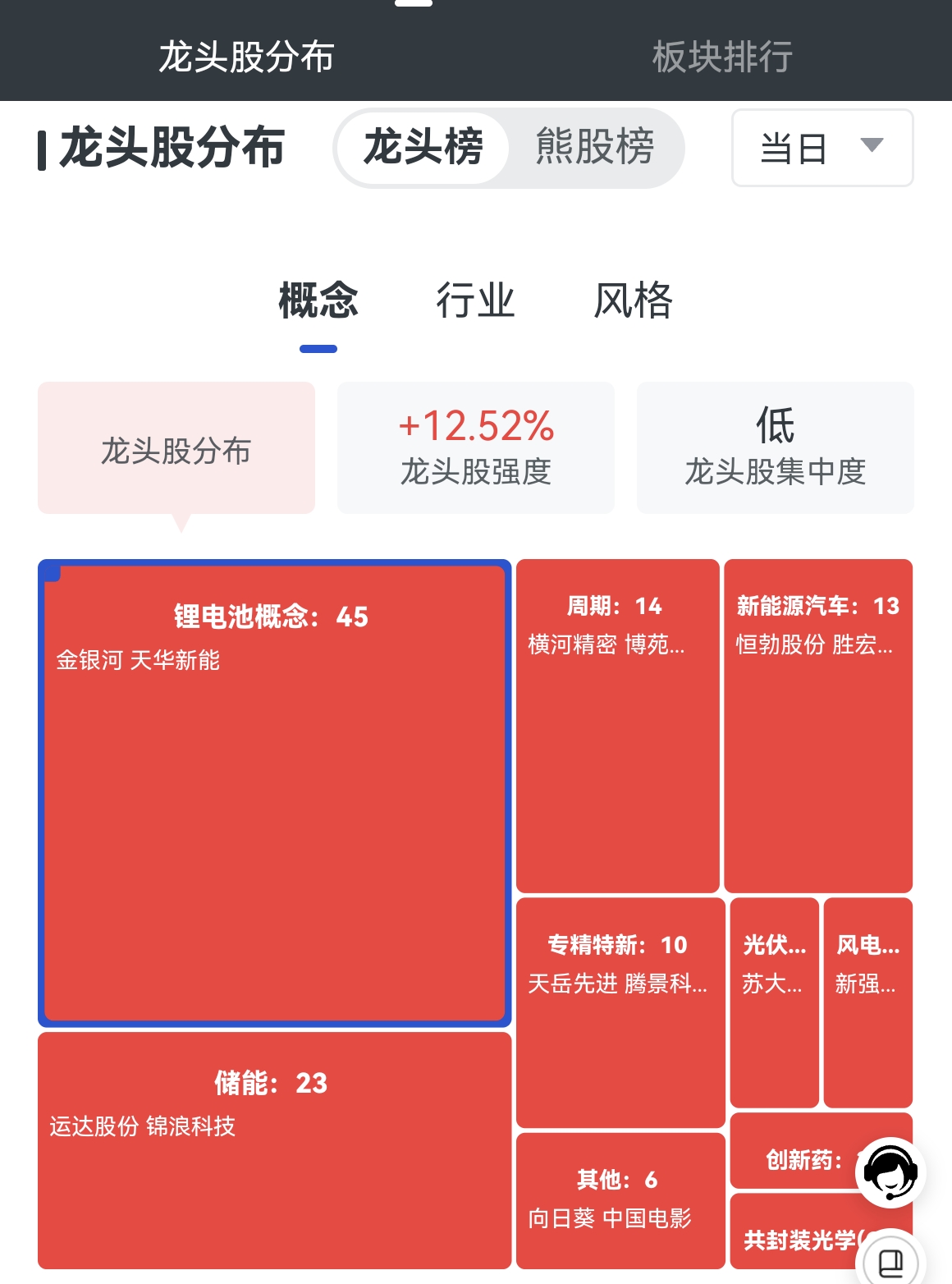Contact customer service via headset icon
952x1284 pixels.
point(890,1172)
